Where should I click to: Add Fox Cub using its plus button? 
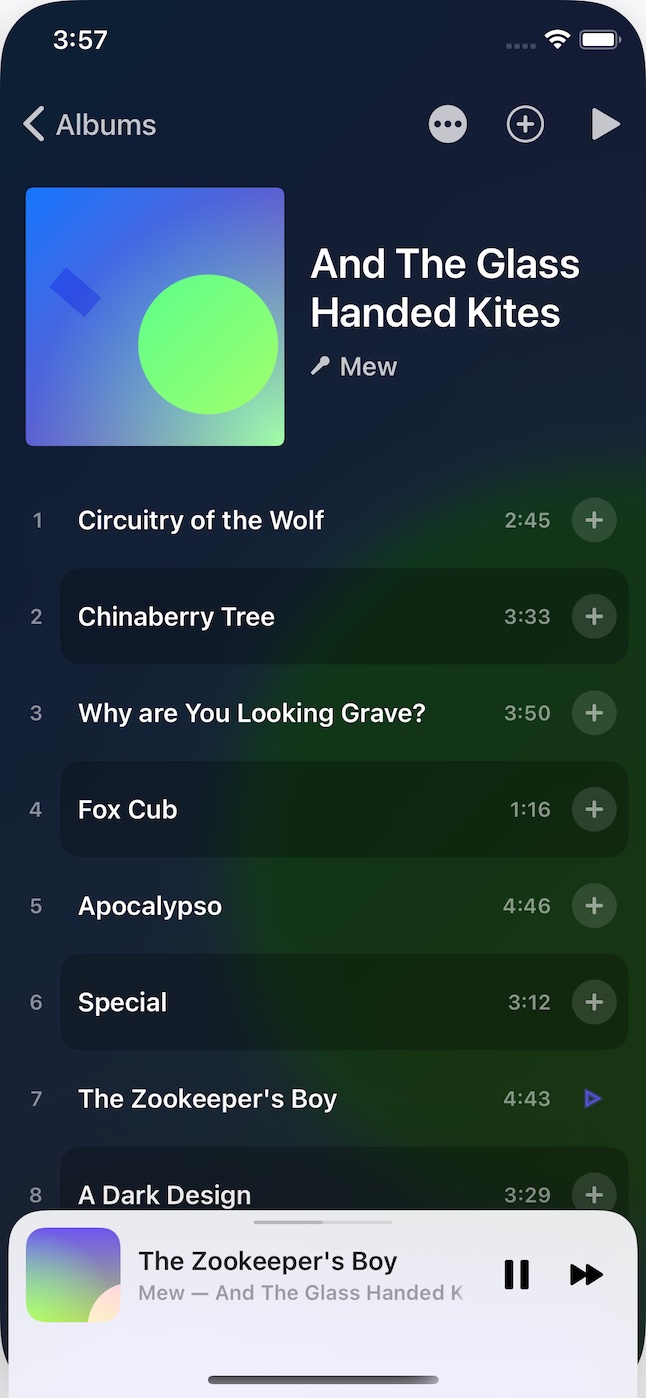point(594,809)
